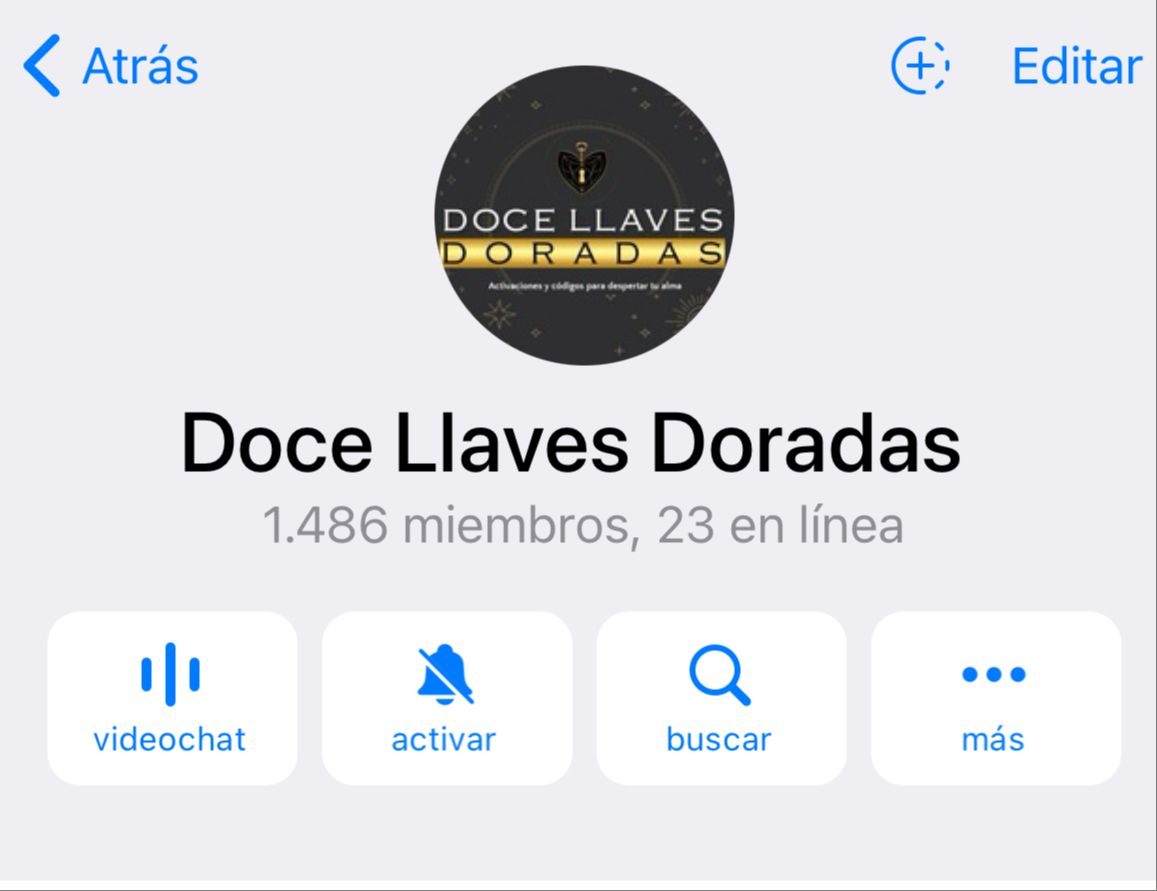Go back with the Atrás button
The width and height of the screenshot is (1157, 891).
(x=110, y=66)
